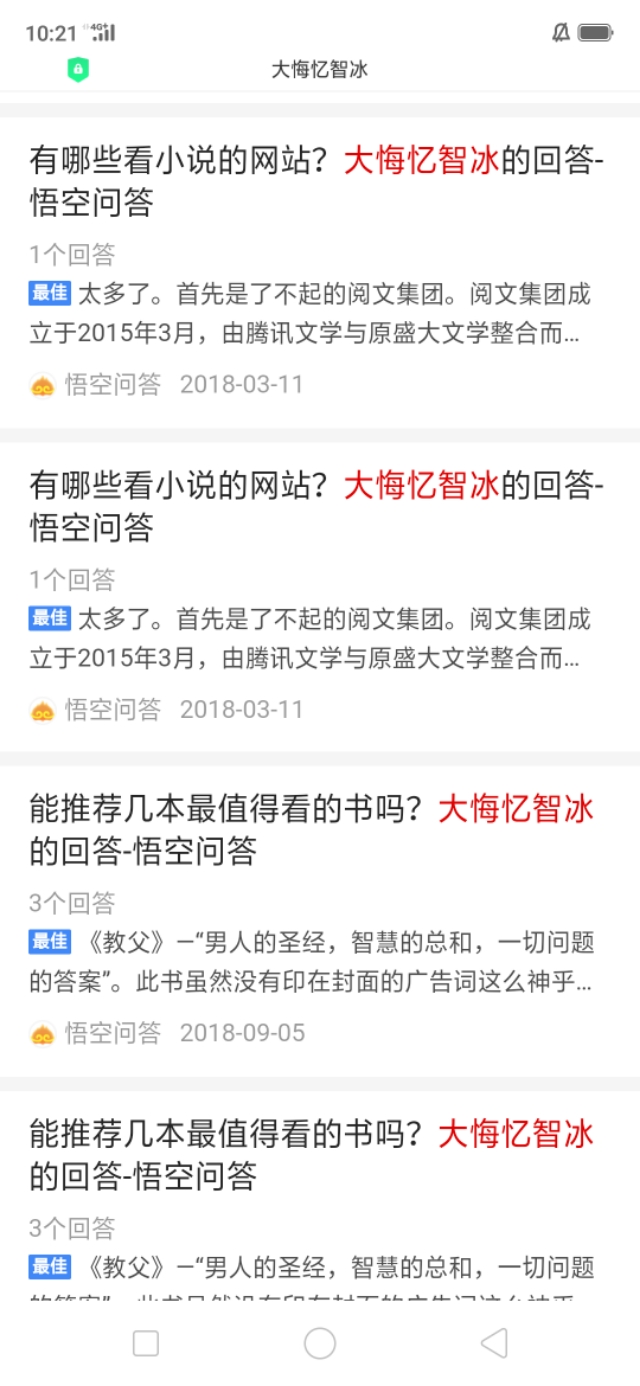Go back with the system back button
The width and height of the screenshot is (640, 1386).
click(494, 1343)
